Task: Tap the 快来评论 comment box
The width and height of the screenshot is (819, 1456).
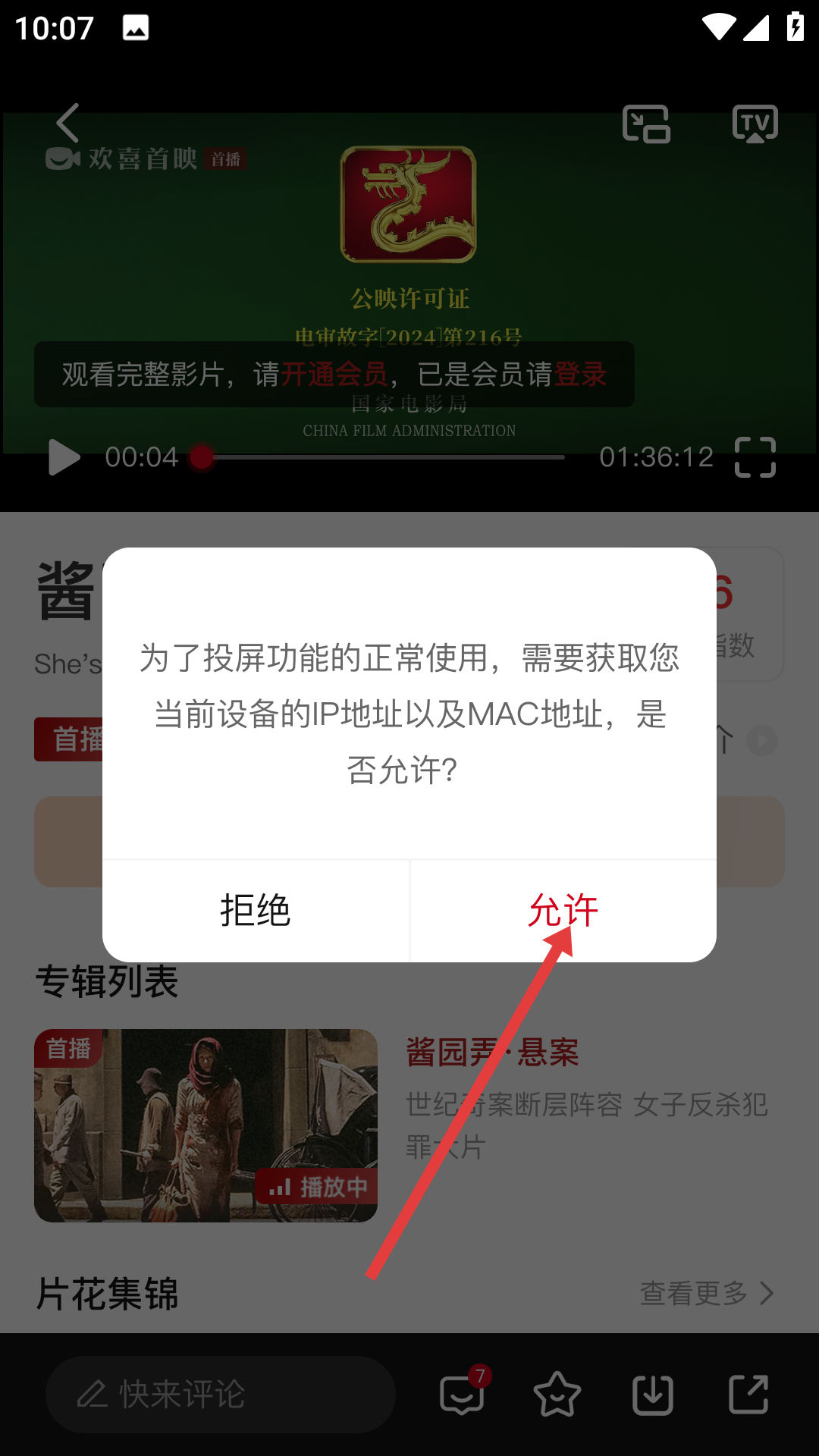Action: pos(220,1394)
